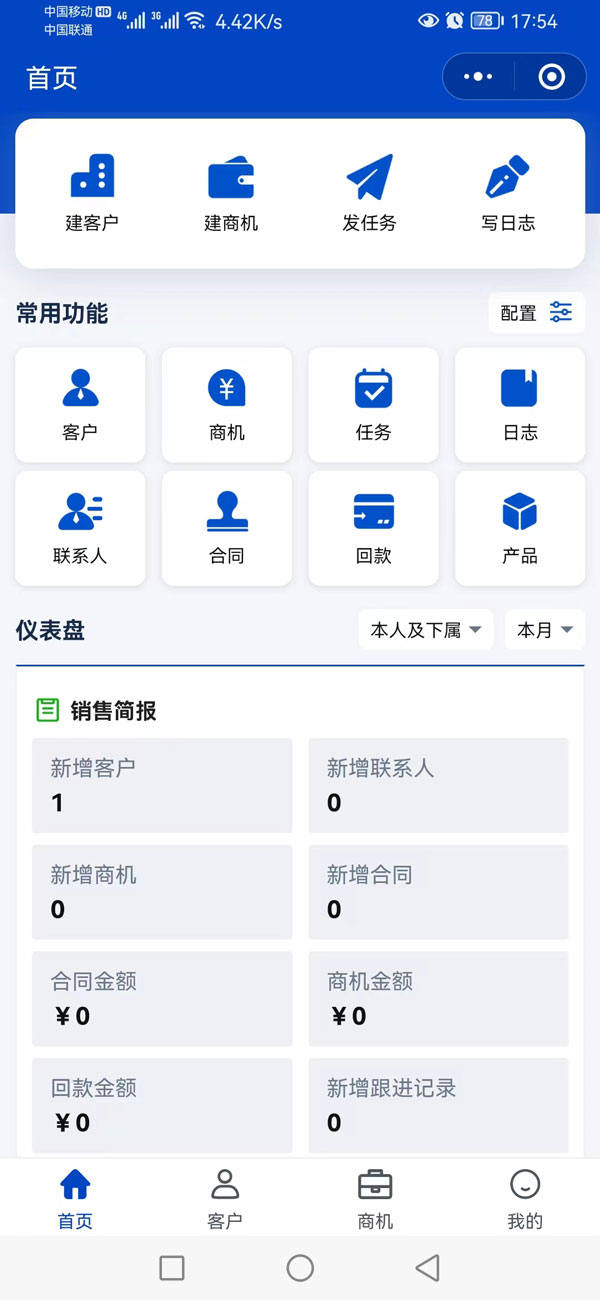Viewport: 600px width, 1300px height.
Task: Open the 日志 function card
Action: pyautogui.click(x=520, y=405)
